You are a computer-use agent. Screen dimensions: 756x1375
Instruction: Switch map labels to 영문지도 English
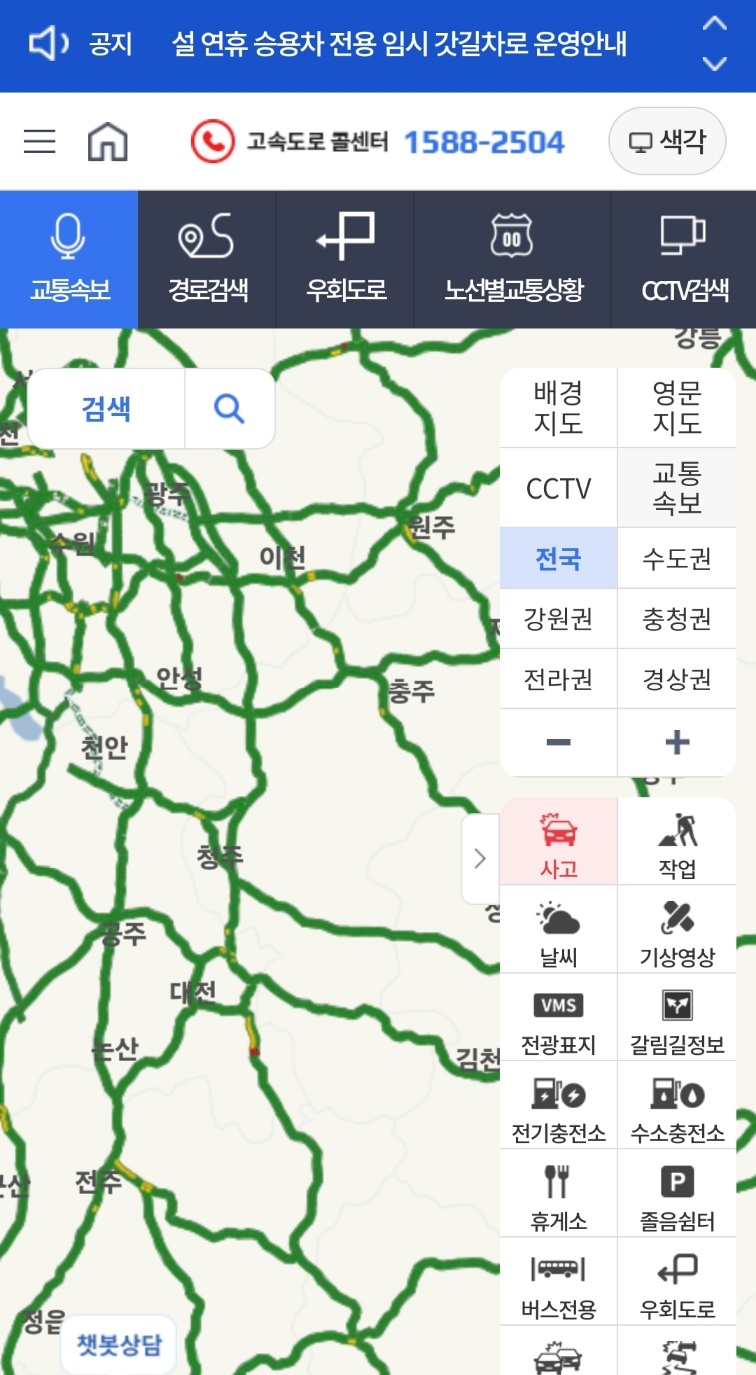[677, 407]
